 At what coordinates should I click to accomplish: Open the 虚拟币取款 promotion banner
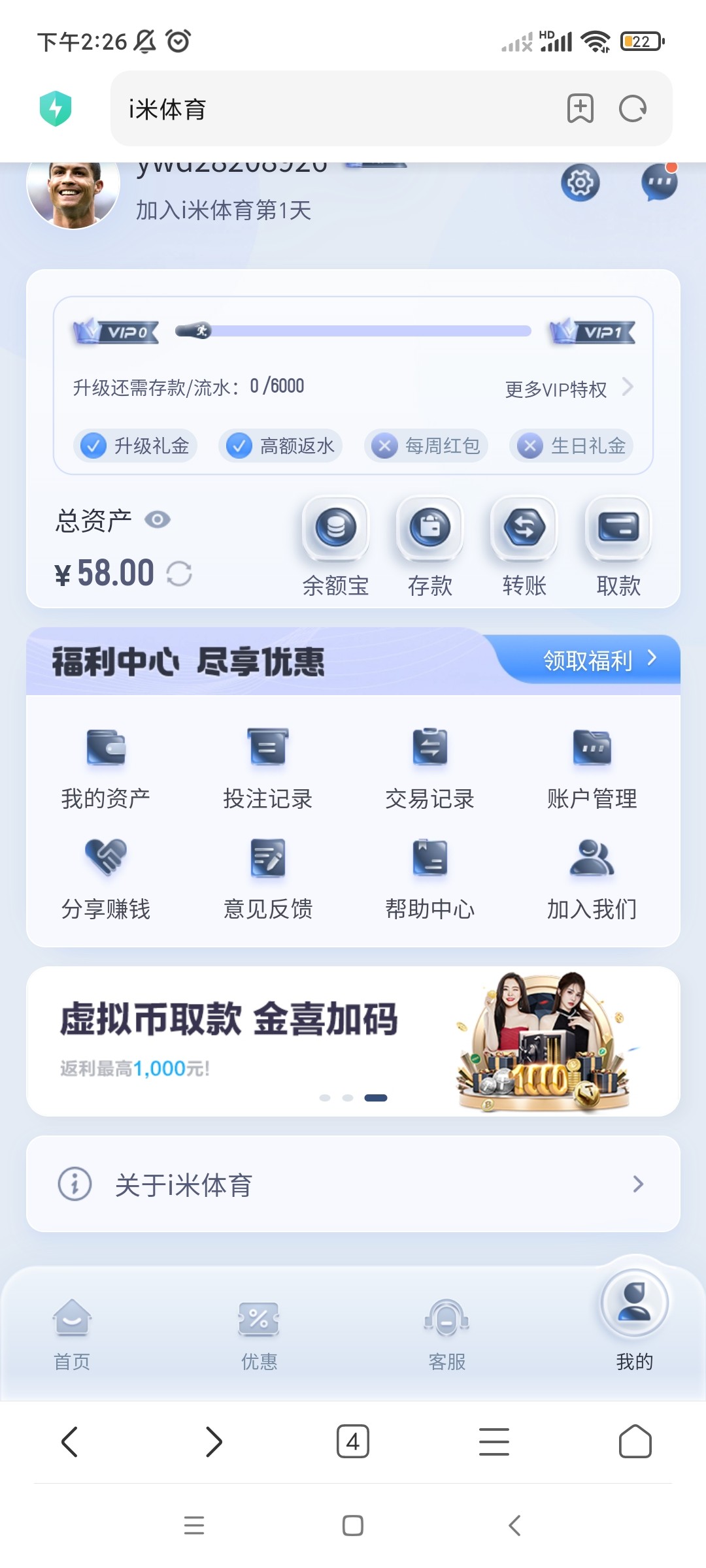pyautogui.click(x=353, y=1041)
